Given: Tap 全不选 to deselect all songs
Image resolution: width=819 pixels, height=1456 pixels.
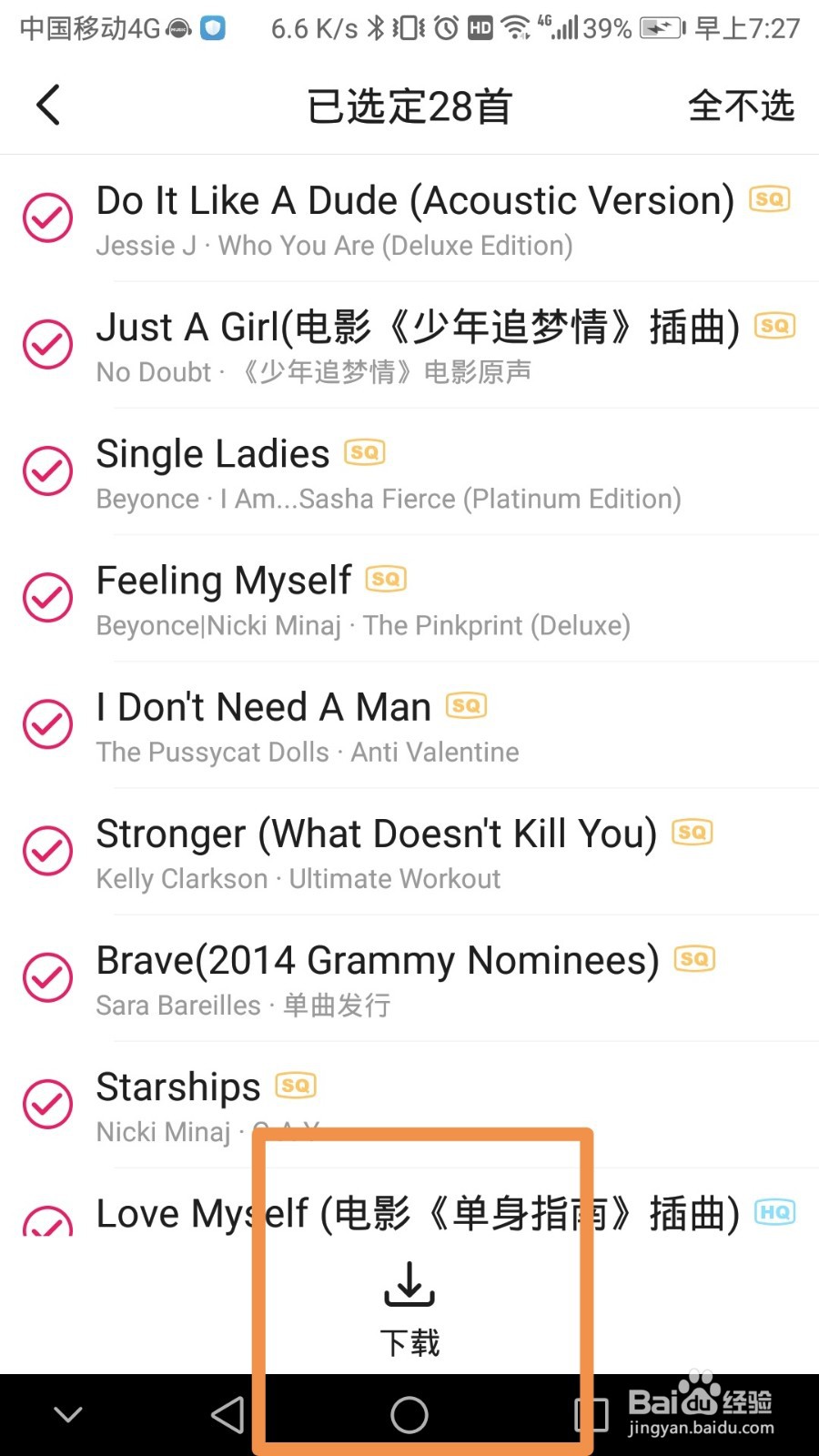Looking at the screenshot, I should point(741,106).
